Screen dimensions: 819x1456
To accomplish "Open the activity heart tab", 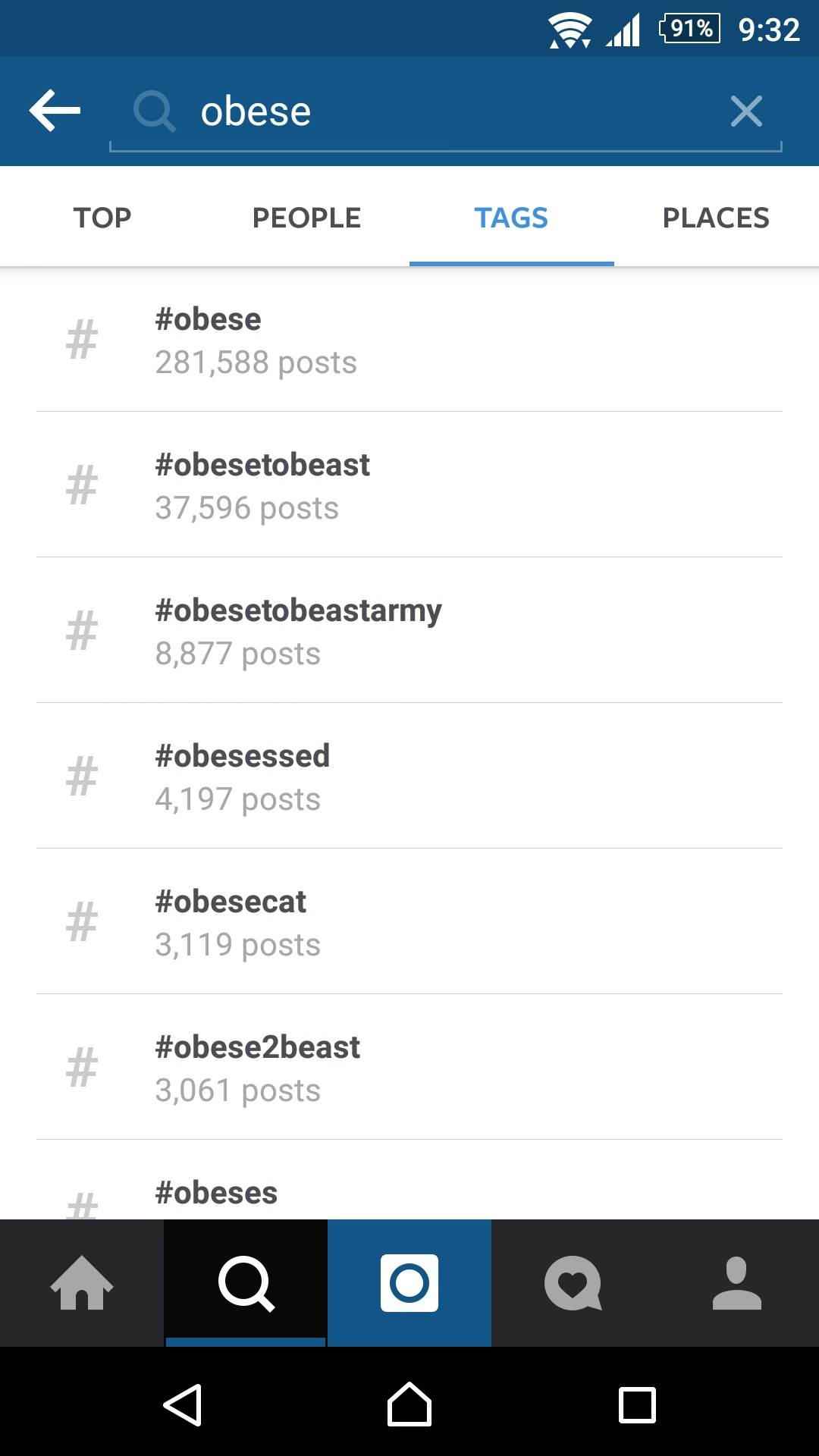I will pos(573,1283).
